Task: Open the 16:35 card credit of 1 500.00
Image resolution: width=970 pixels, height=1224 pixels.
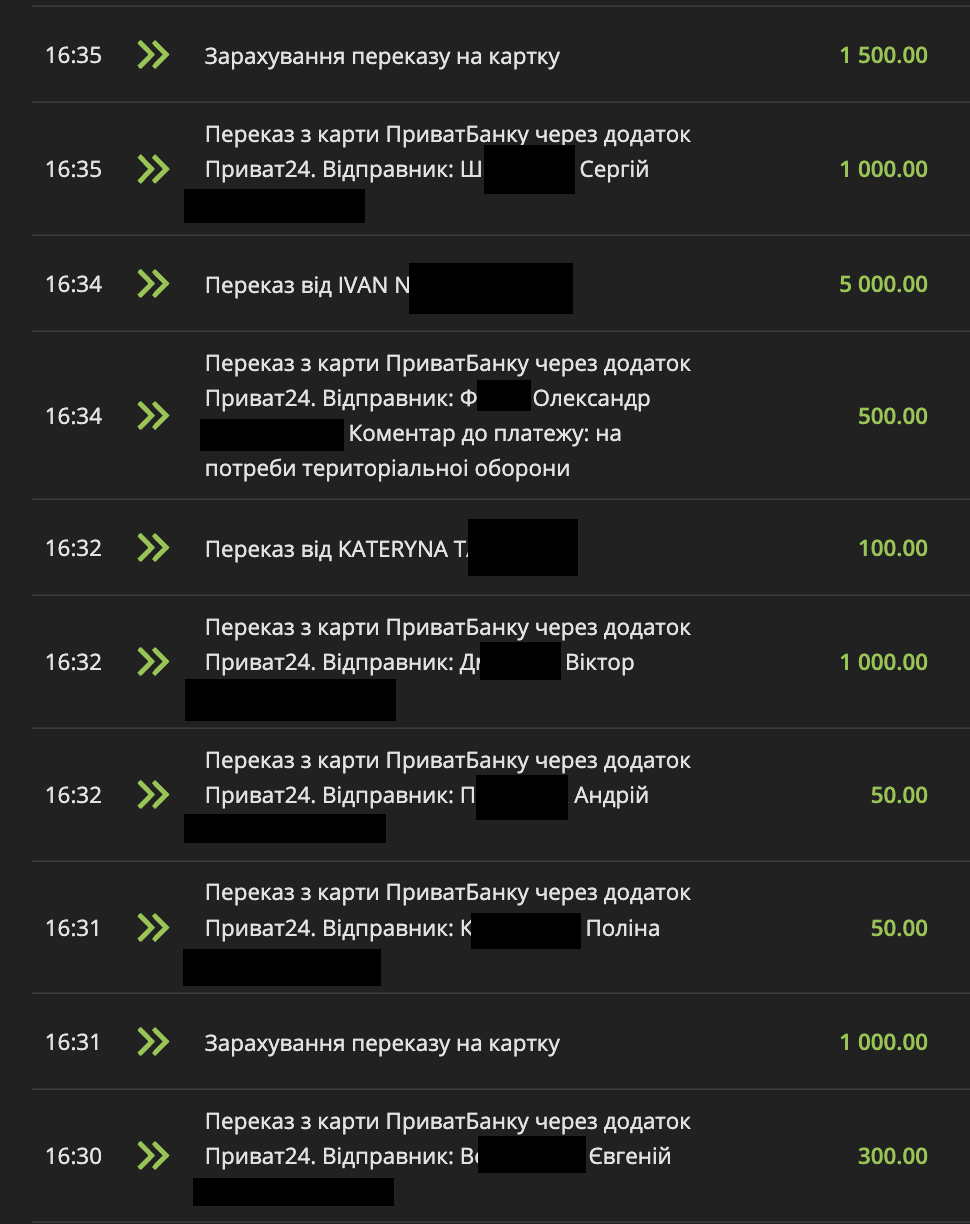Action: point(382,56)
